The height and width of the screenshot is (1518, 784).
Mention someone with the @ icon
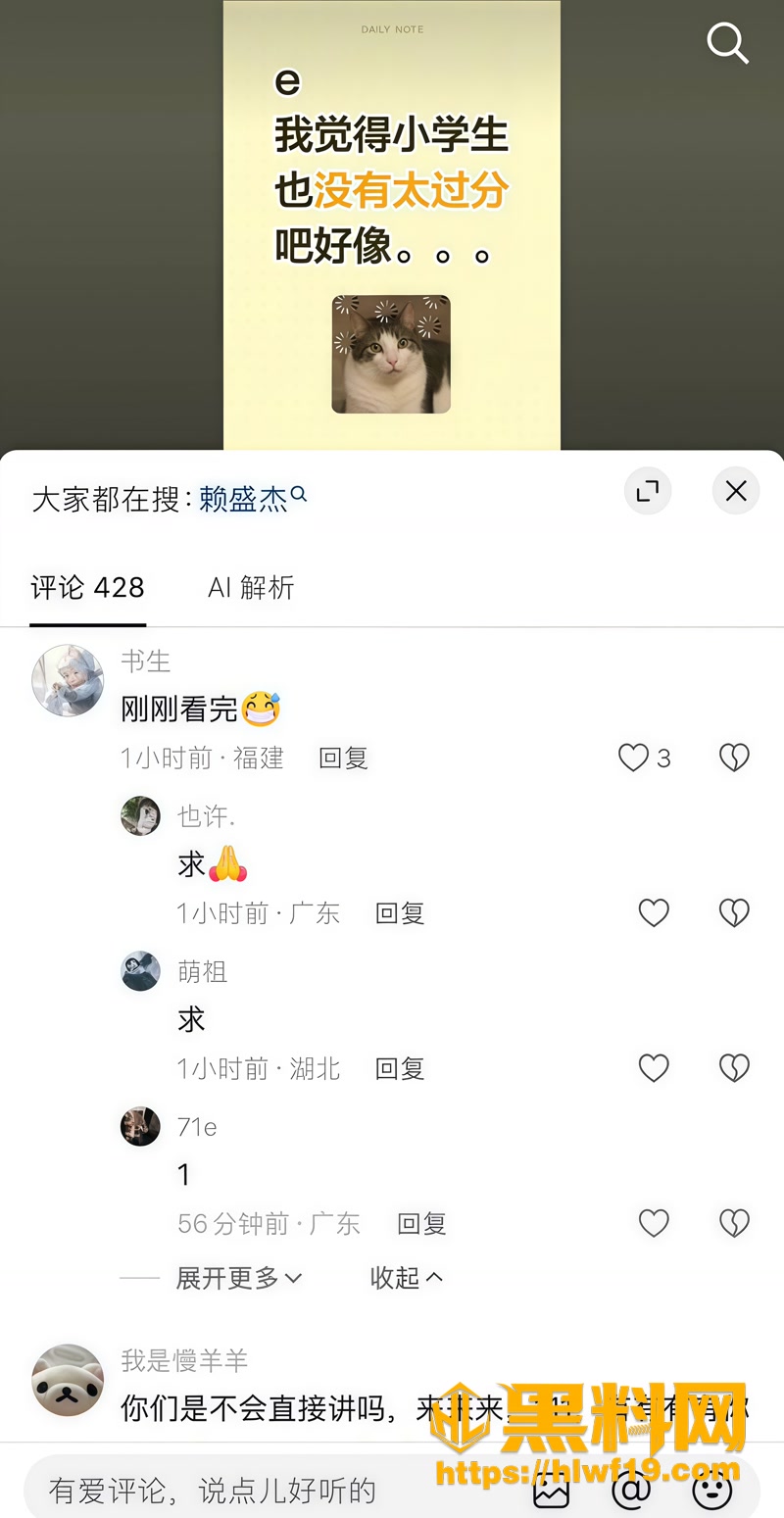(631, 1491)
